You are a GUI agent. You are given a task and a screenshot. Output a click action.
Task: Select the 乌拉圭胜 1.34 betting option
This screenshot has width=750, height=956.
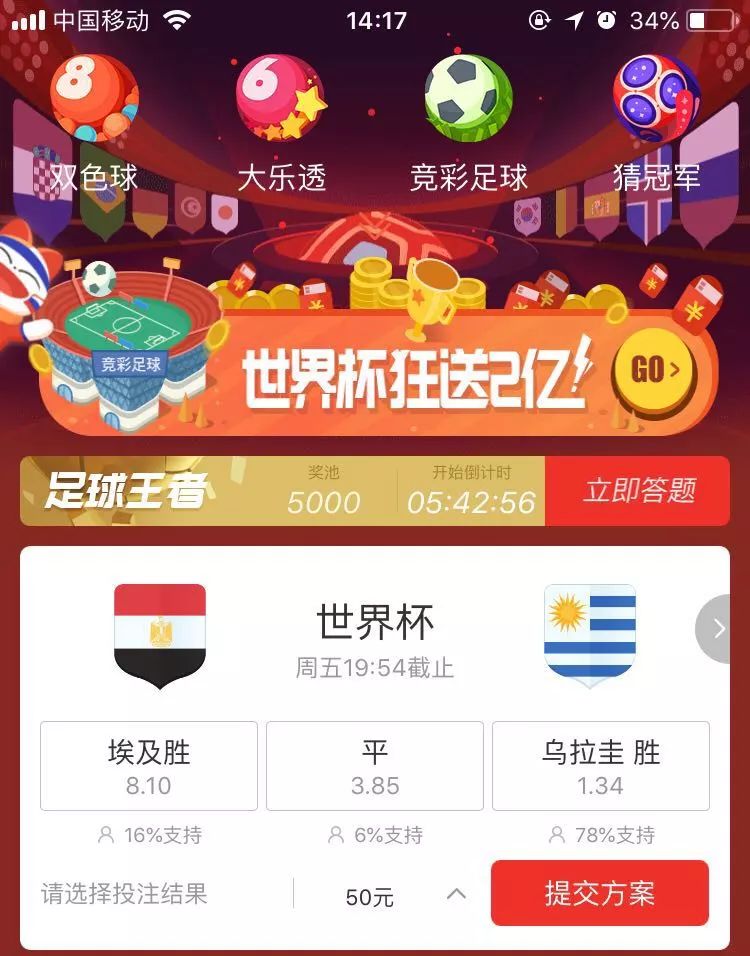pyautogui.click(x=600, y=765)
